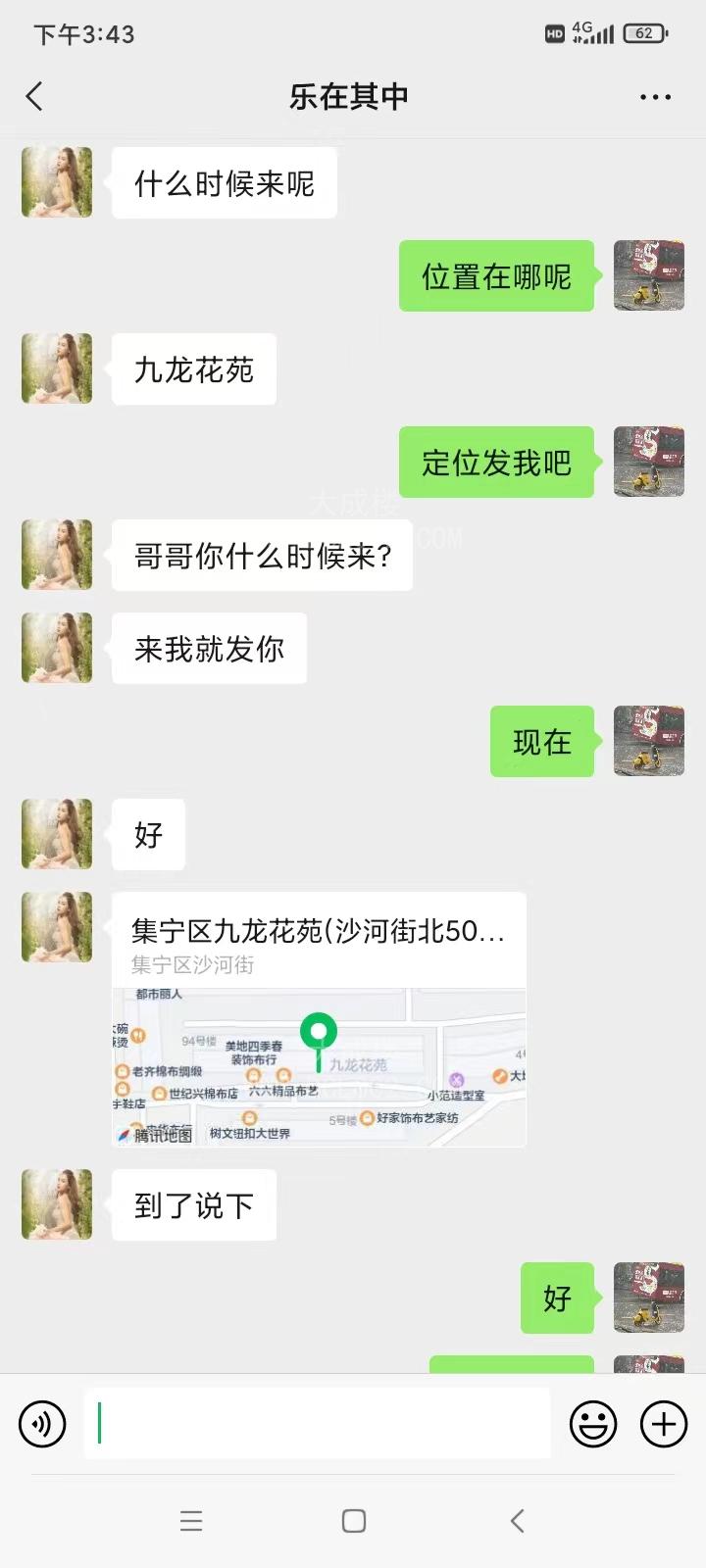
Task: Tap the message bubble 到了说下
Action: [193, 1205]
